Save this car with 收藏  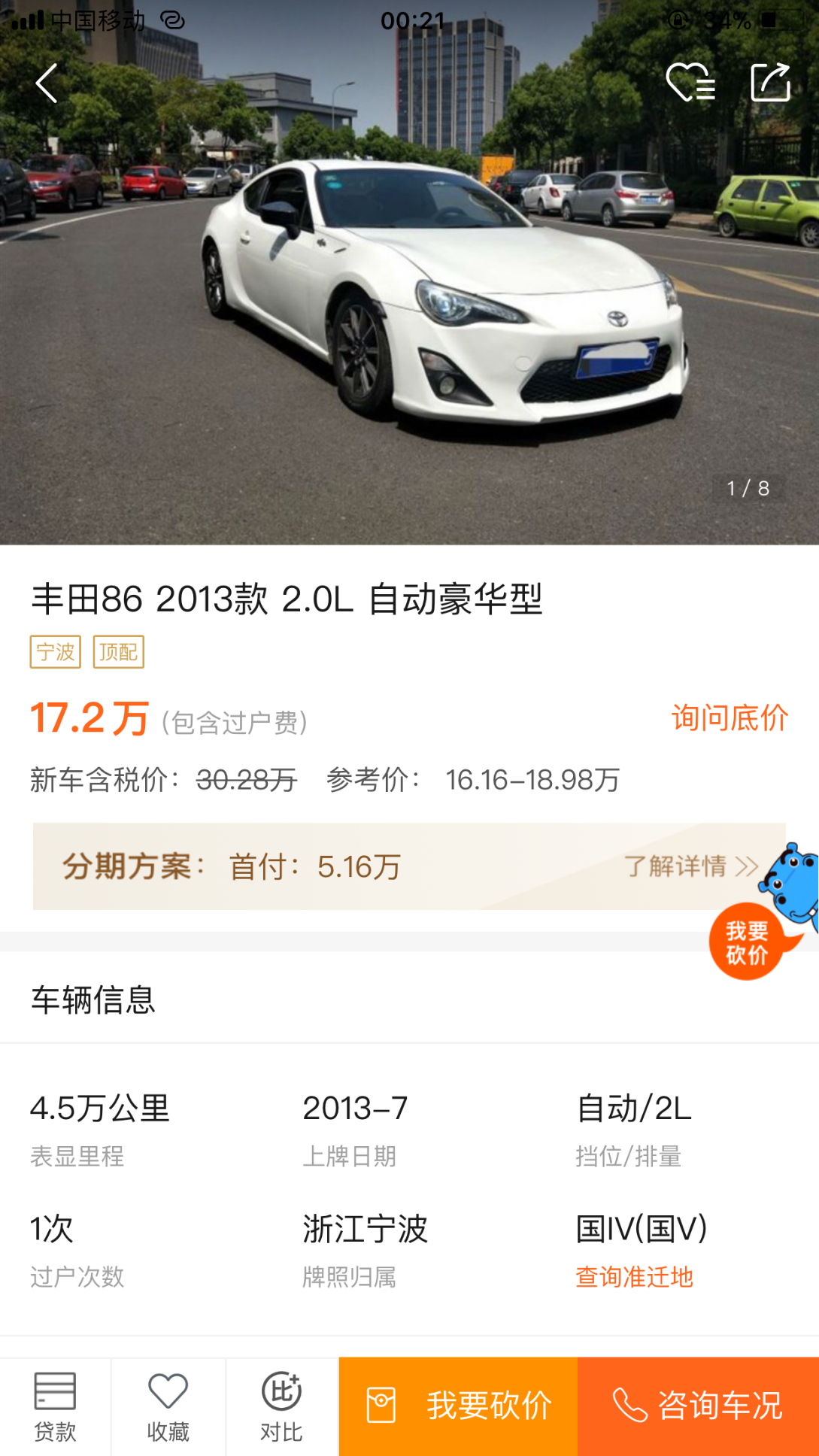pos(168,1407)
